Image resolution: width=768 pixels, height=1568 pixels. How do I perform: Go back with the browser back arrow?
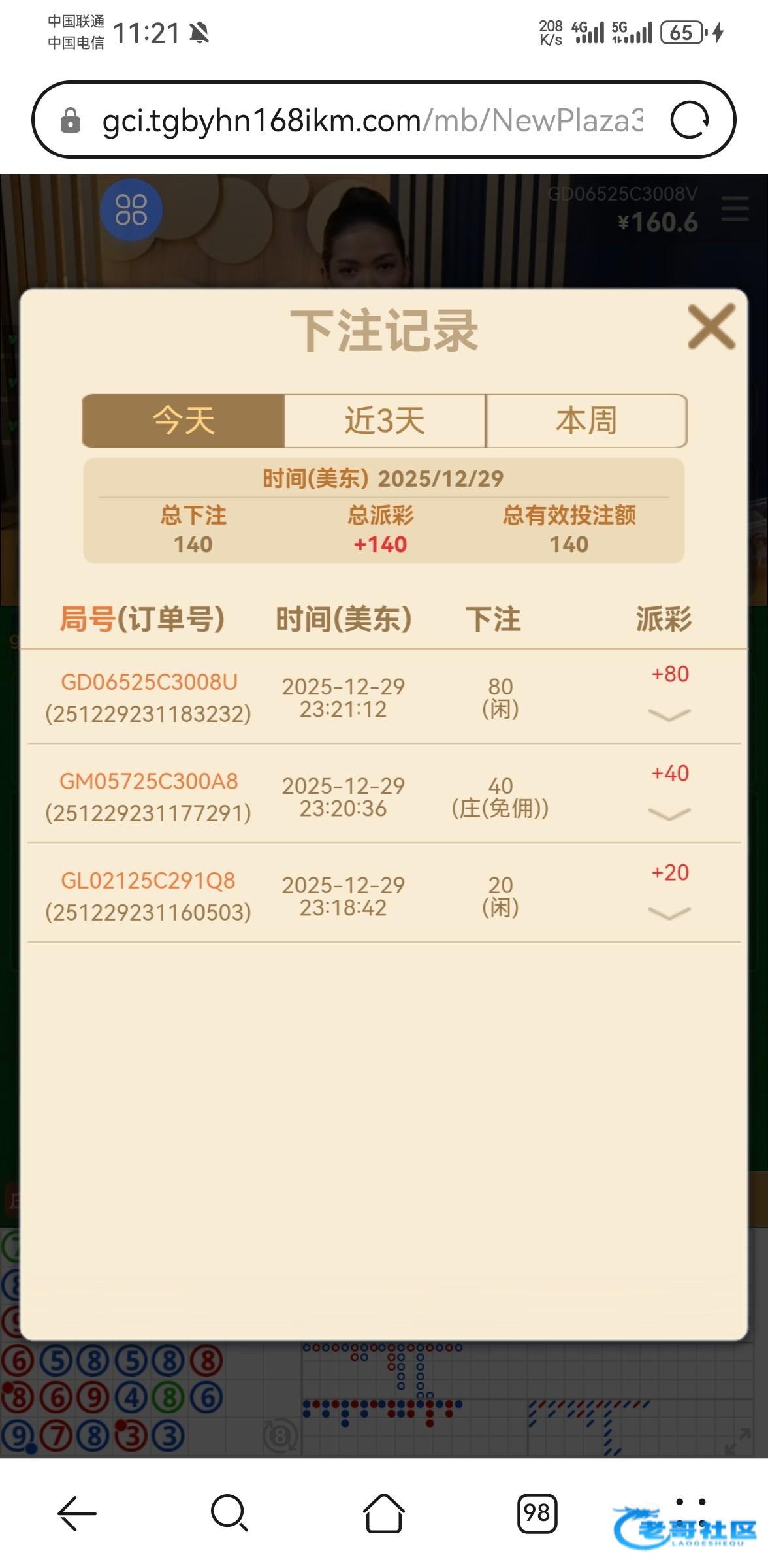point(77,1513)
